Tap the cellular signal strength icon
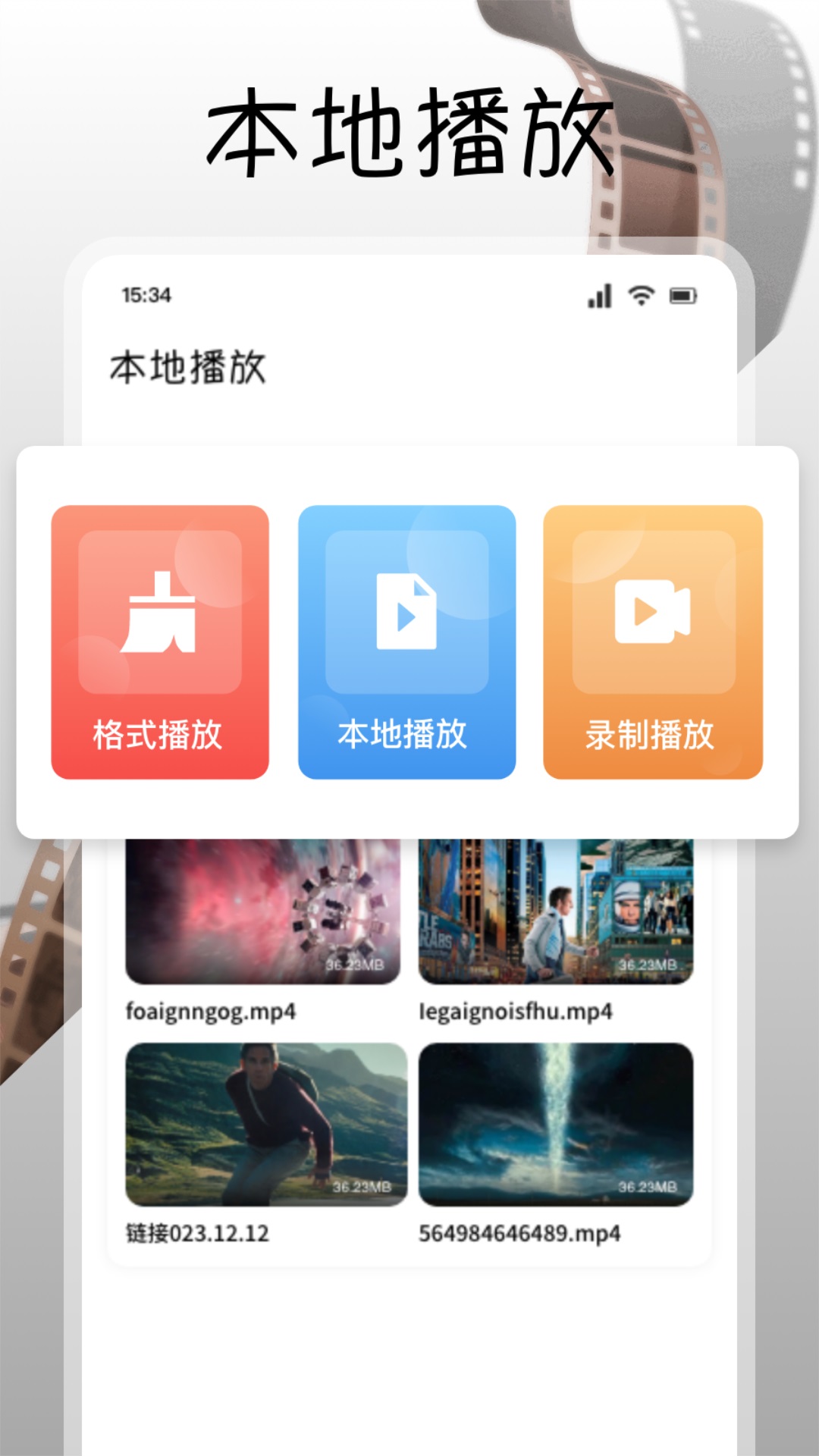This screenshot has height=1456, width=819. click(x=599, y=297)
